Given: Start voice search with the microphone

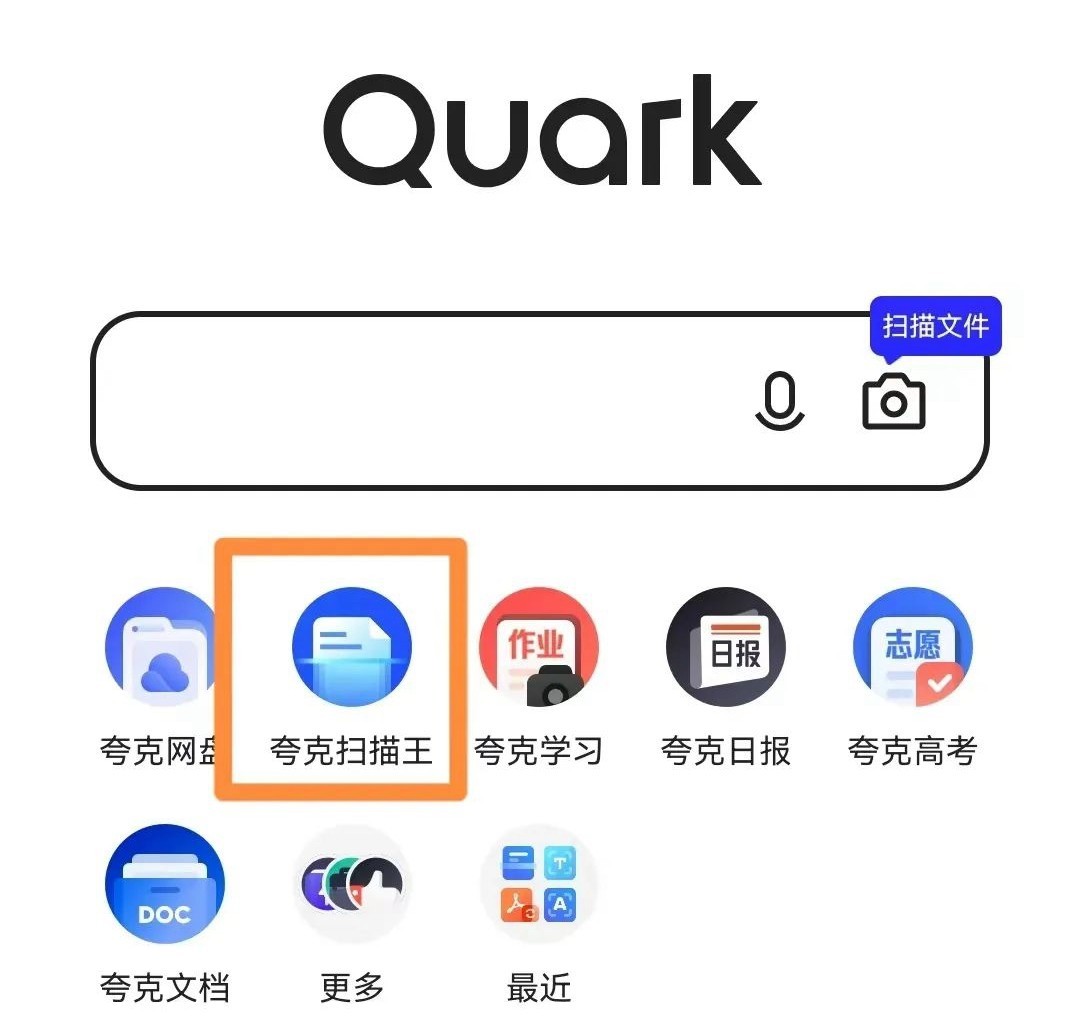Looking at the screenshot, I should pos(779,402).
